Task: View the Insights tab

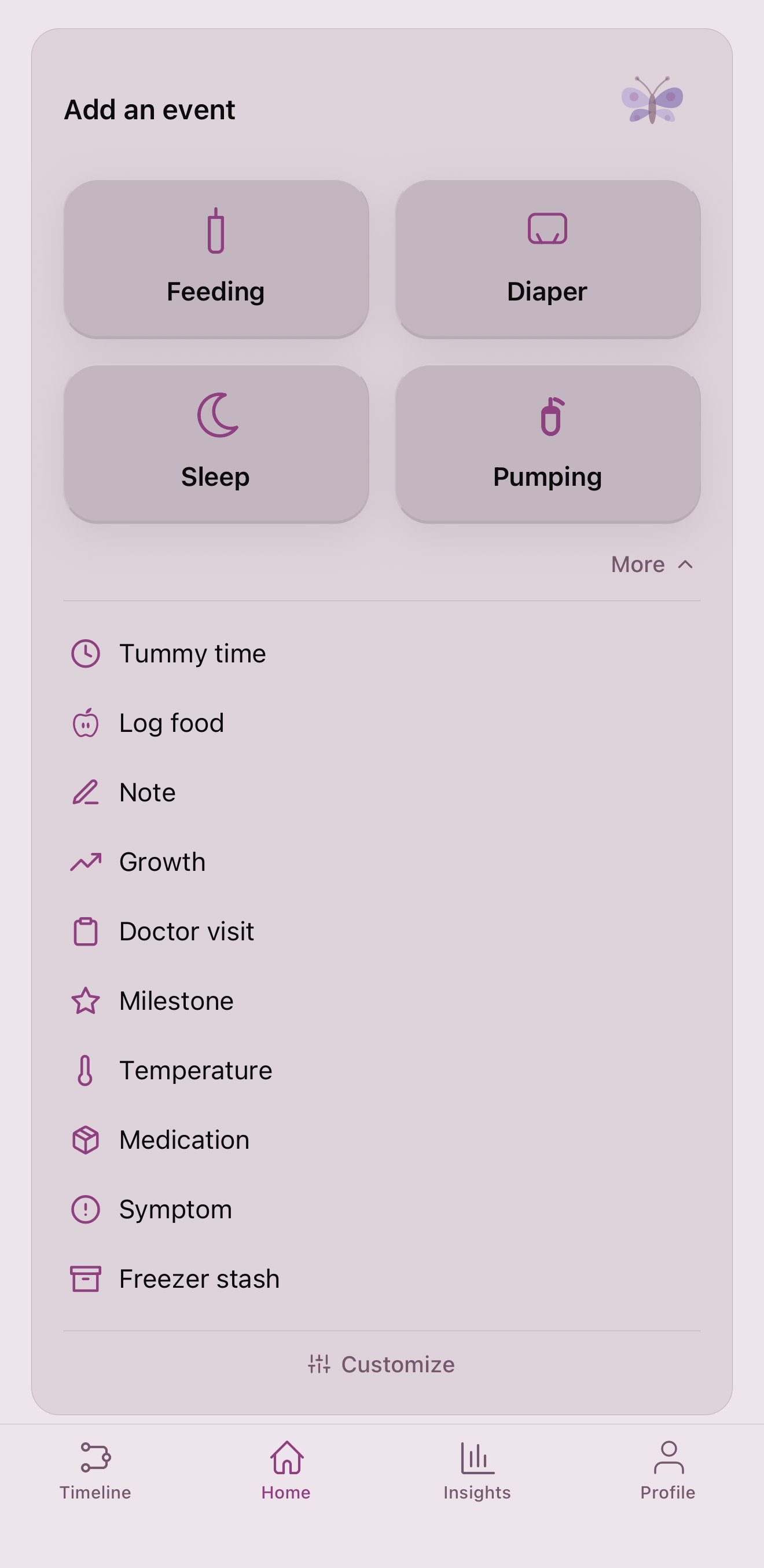Action: click(477, 1470)
